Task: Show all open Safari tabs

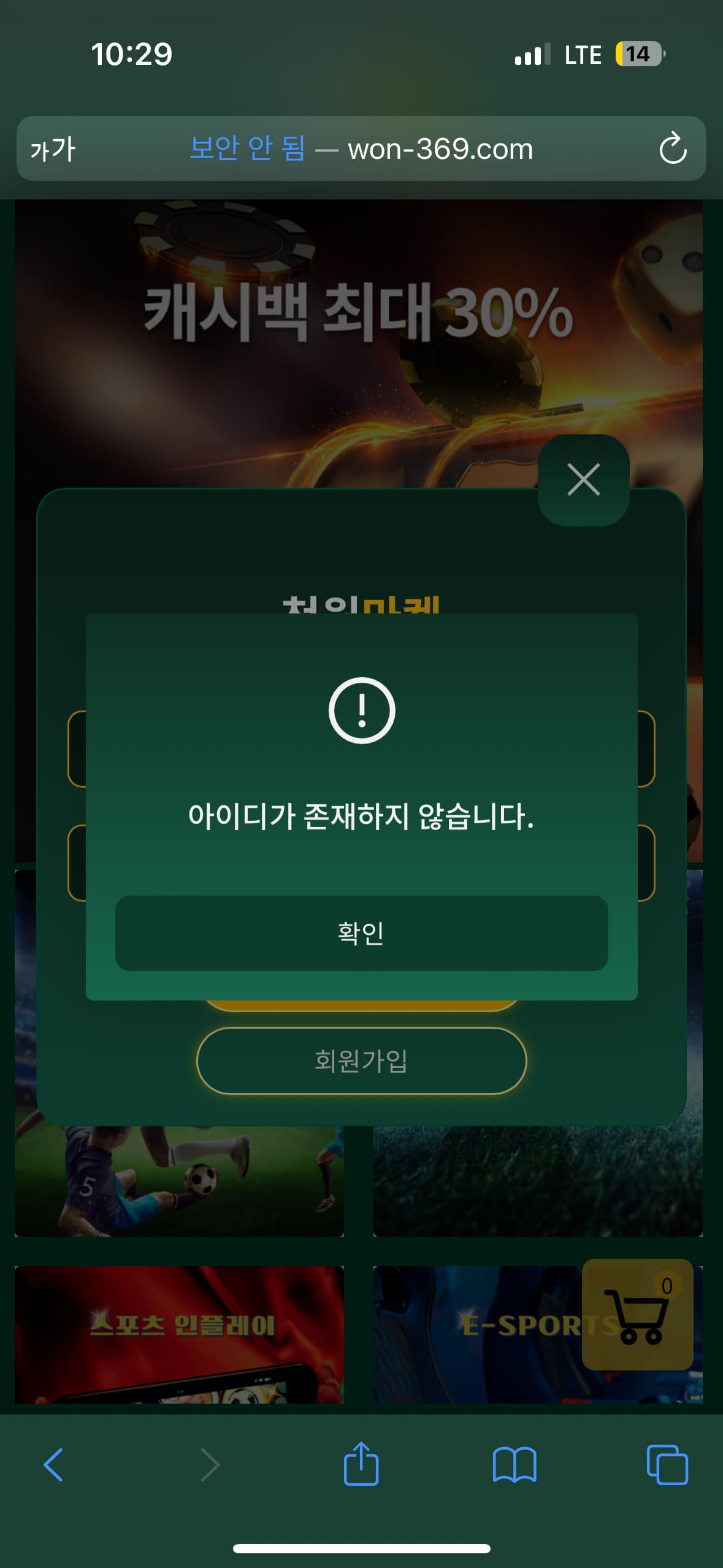Action: (x=667, y=1465)
